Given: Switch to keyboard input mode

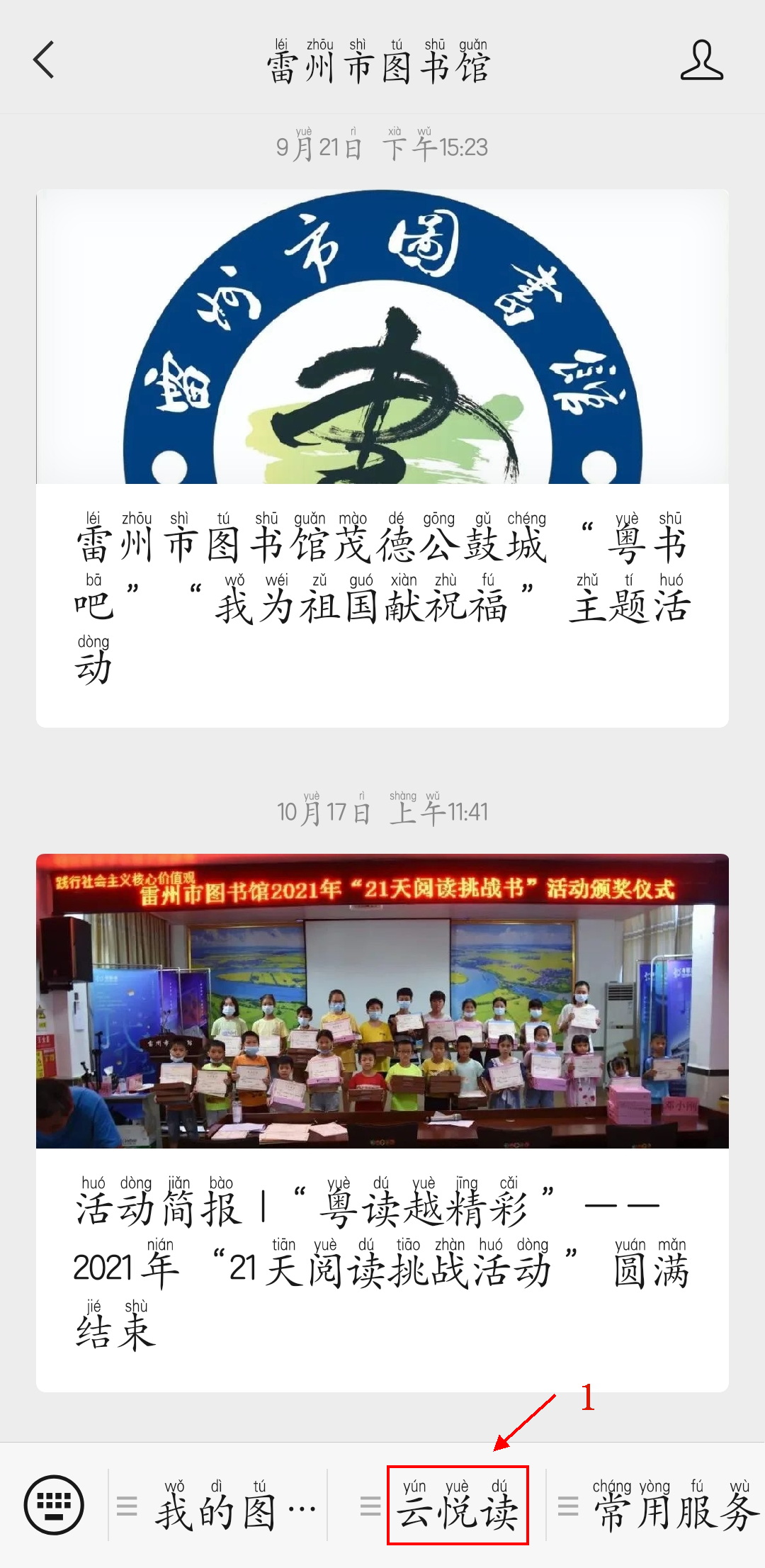Looking at the screenshot, I should point(54,1504).
